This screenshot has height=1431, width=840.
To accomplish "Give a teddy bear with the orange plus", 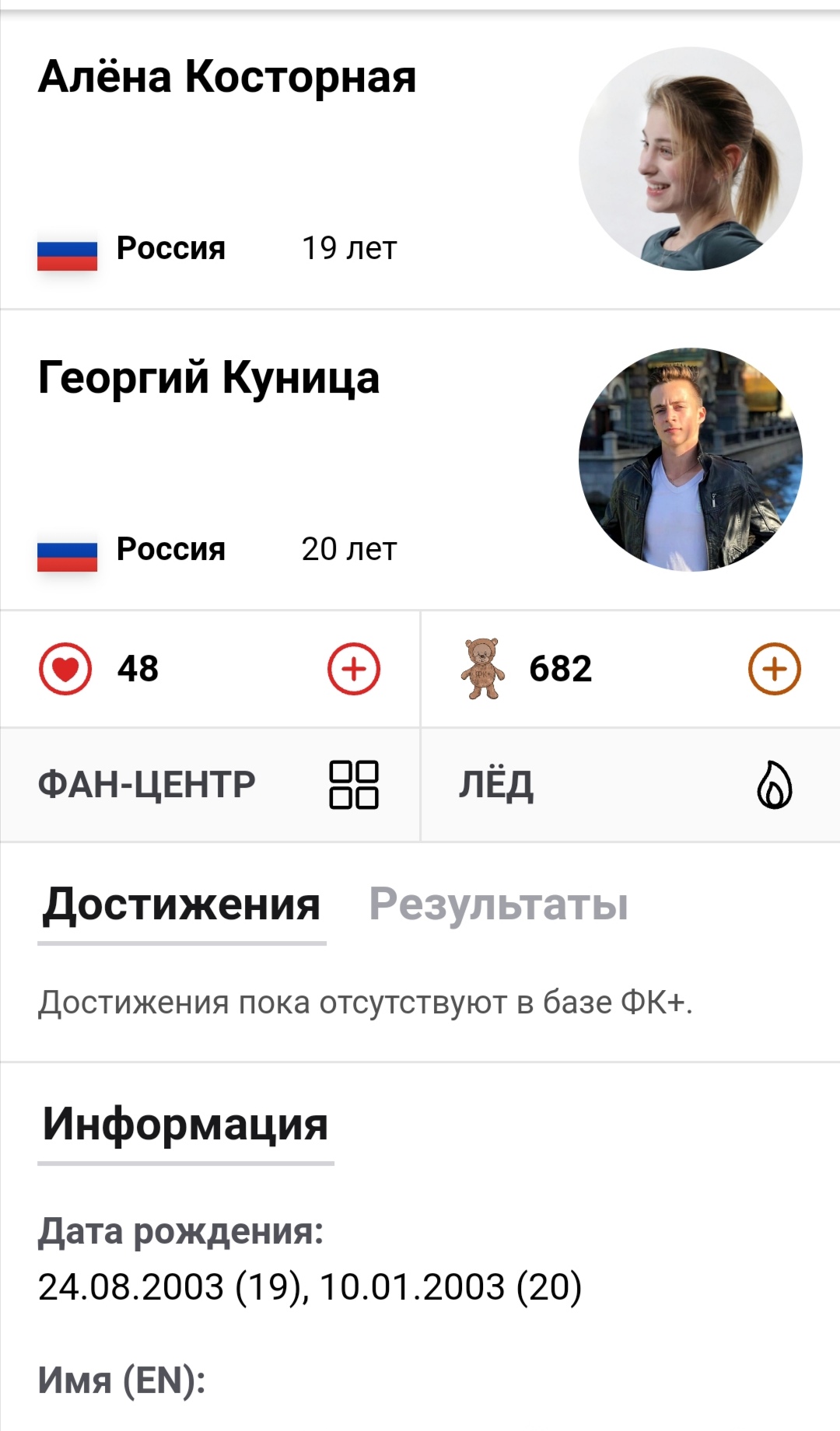I will (774, 669).
